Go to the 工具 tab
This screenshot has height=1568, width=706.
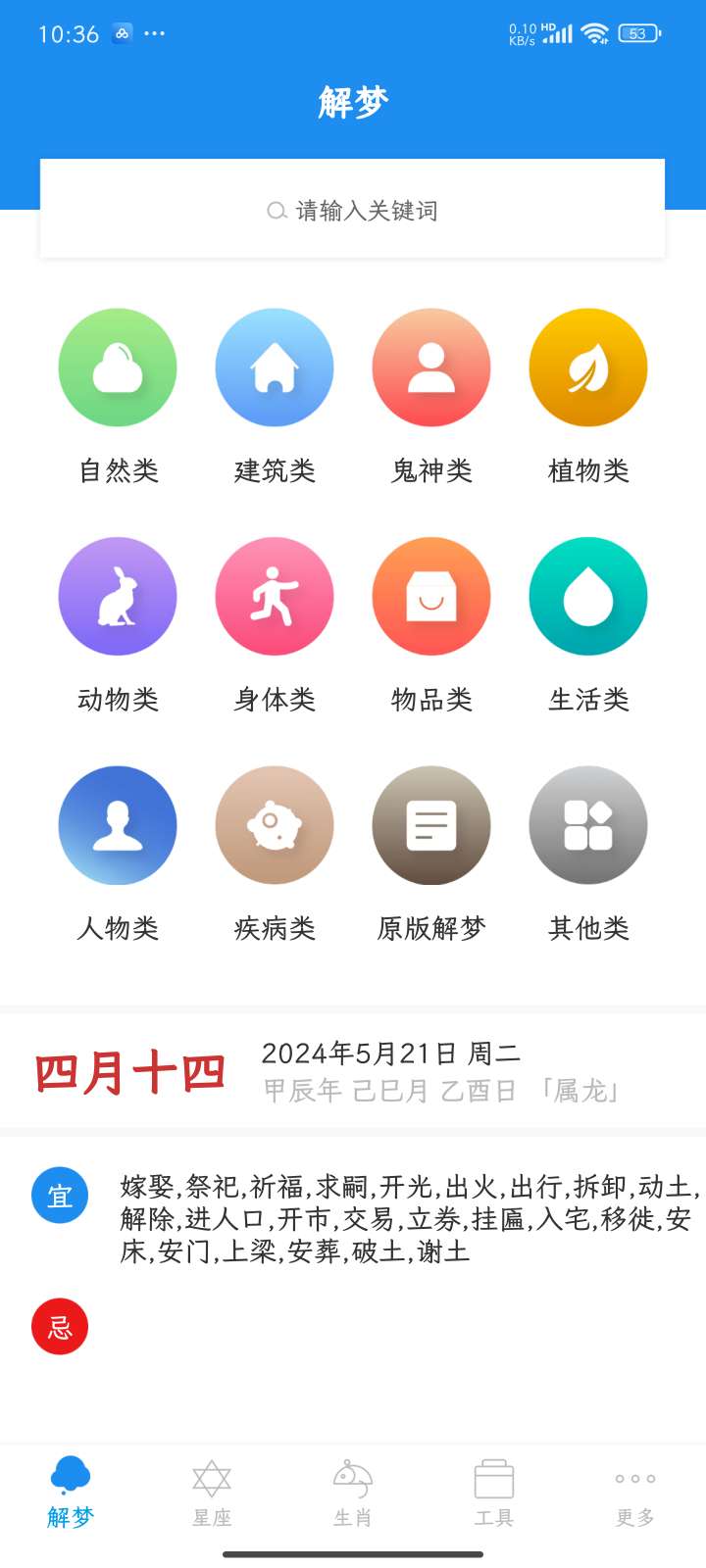point(494,1492)
